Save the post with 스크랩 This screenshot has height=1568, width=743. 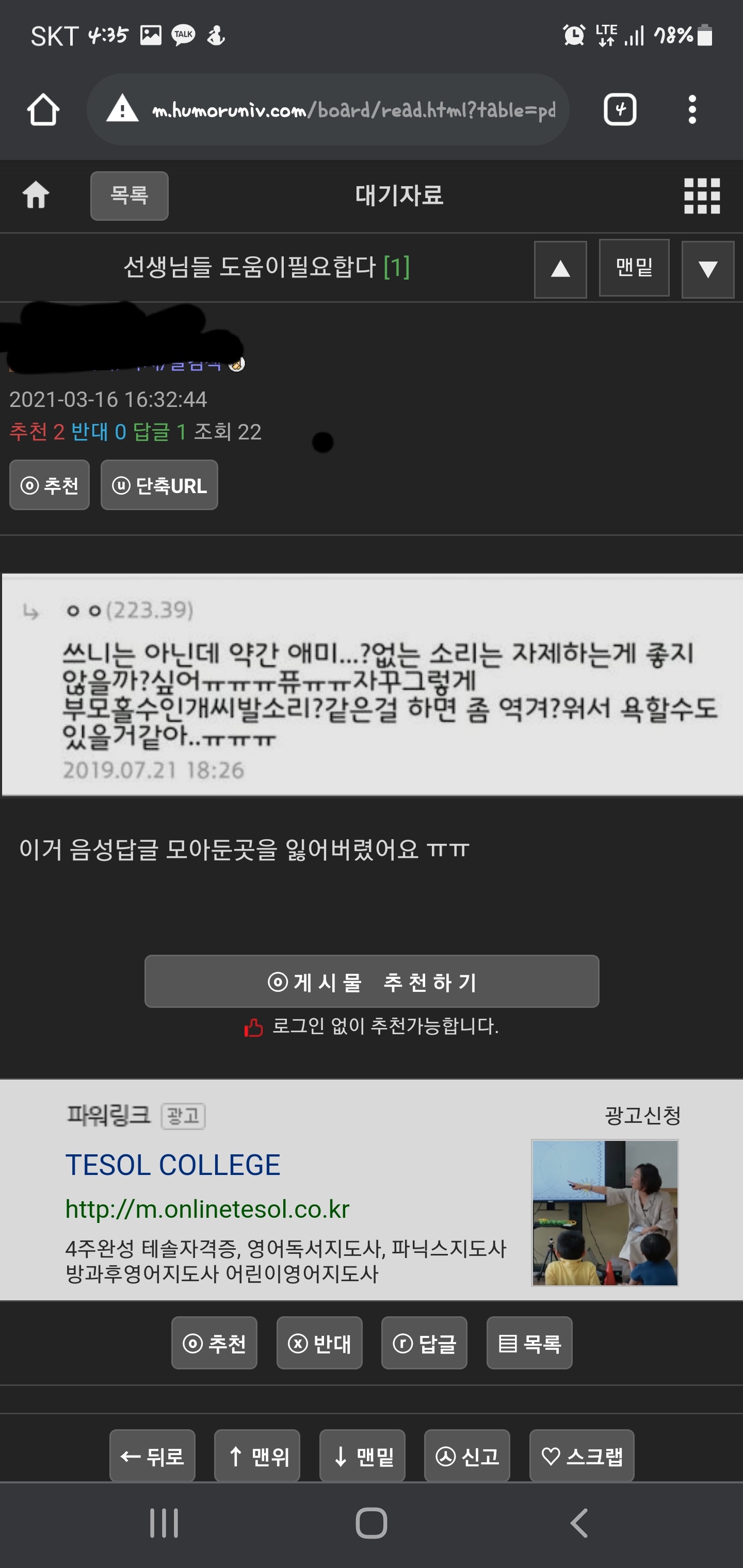[581, 1456]
